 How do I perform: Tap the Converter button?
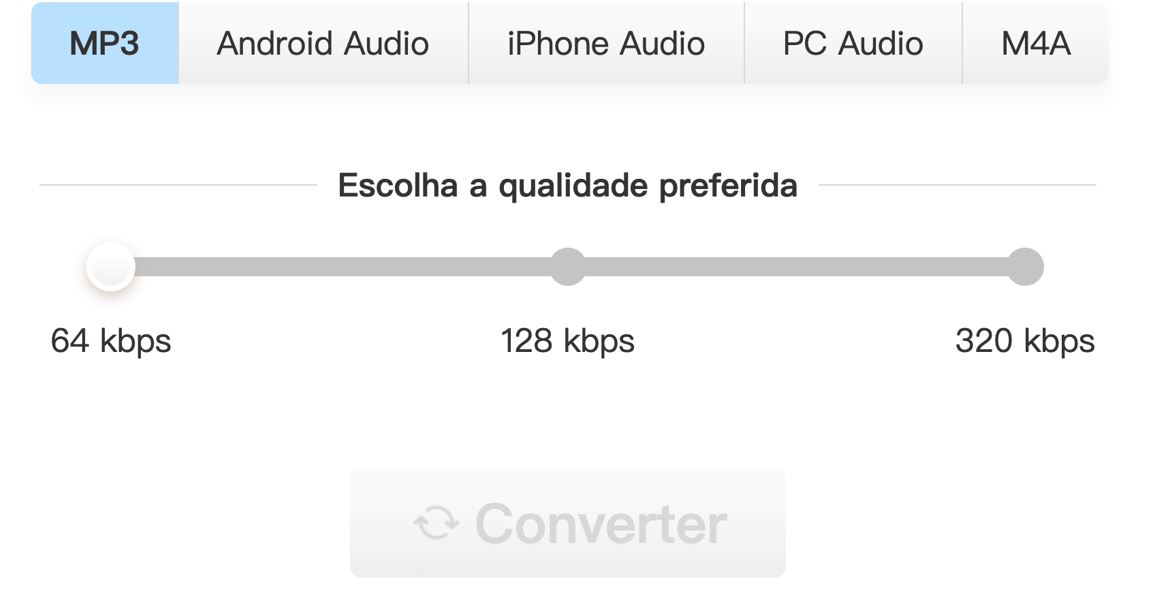567,523
